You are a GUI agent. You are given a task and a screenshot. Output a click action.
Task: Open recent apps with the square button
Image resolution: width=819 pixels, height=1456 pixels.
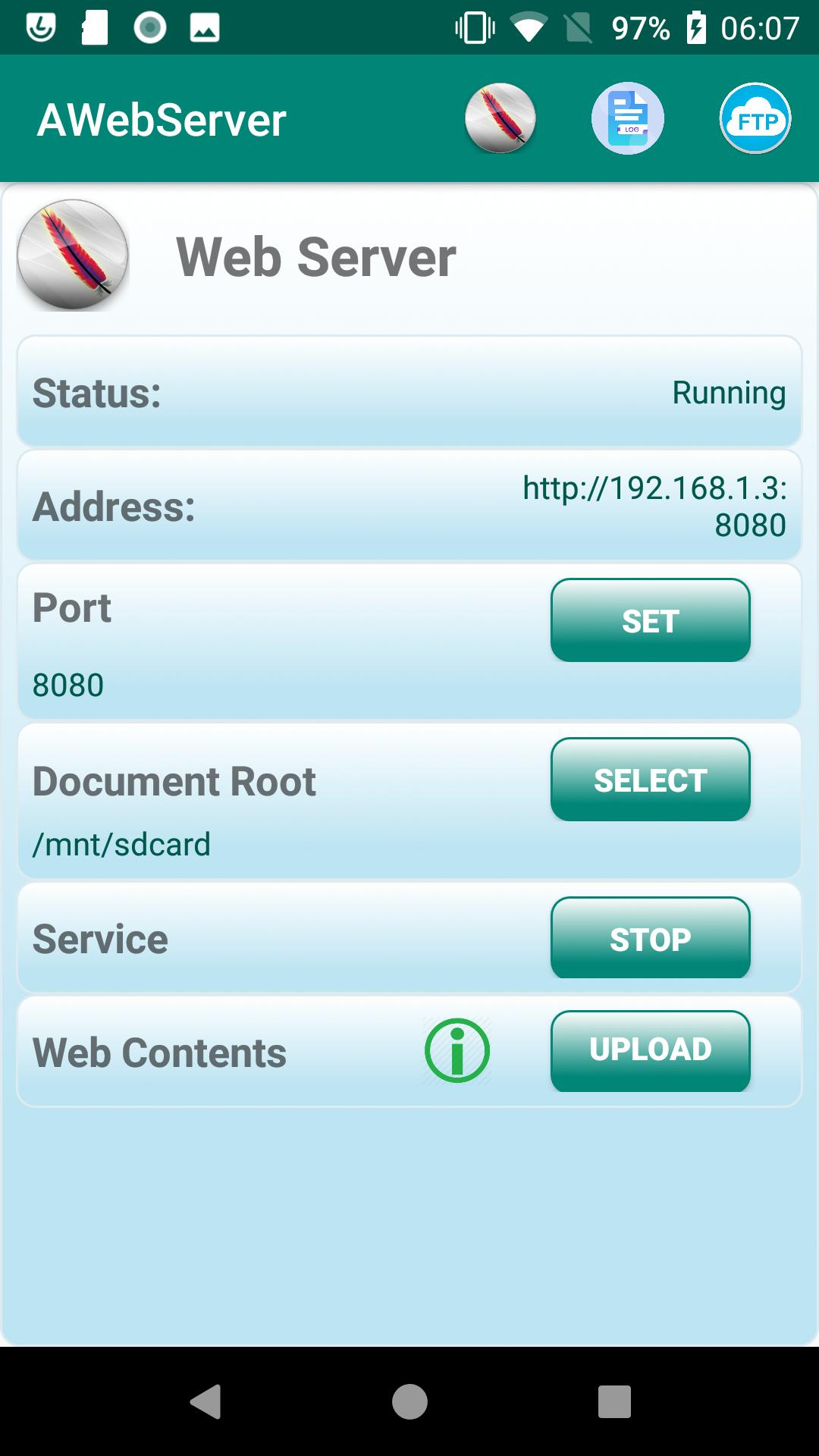tap(613, 1401)
